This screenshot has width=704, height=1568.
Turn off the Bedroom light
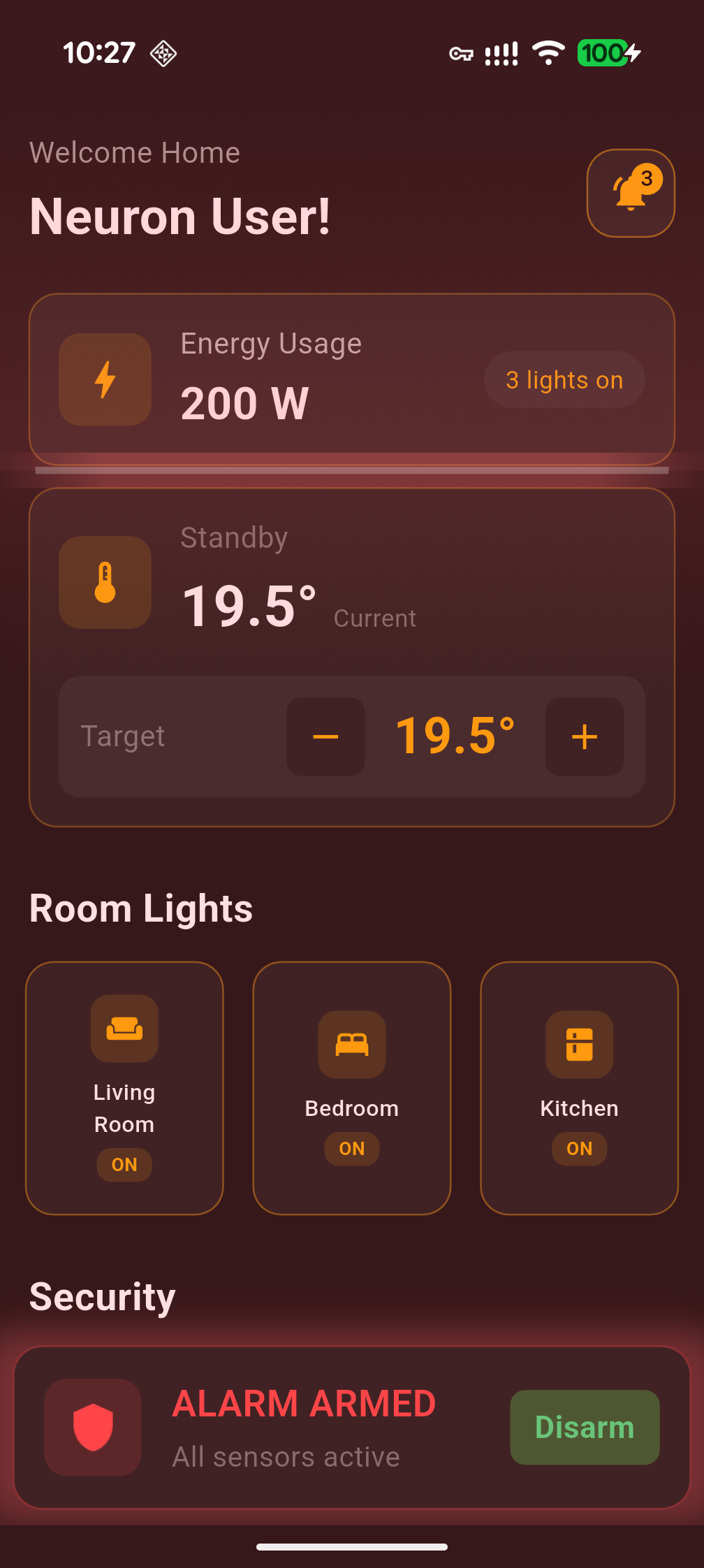coord(351,1149)
